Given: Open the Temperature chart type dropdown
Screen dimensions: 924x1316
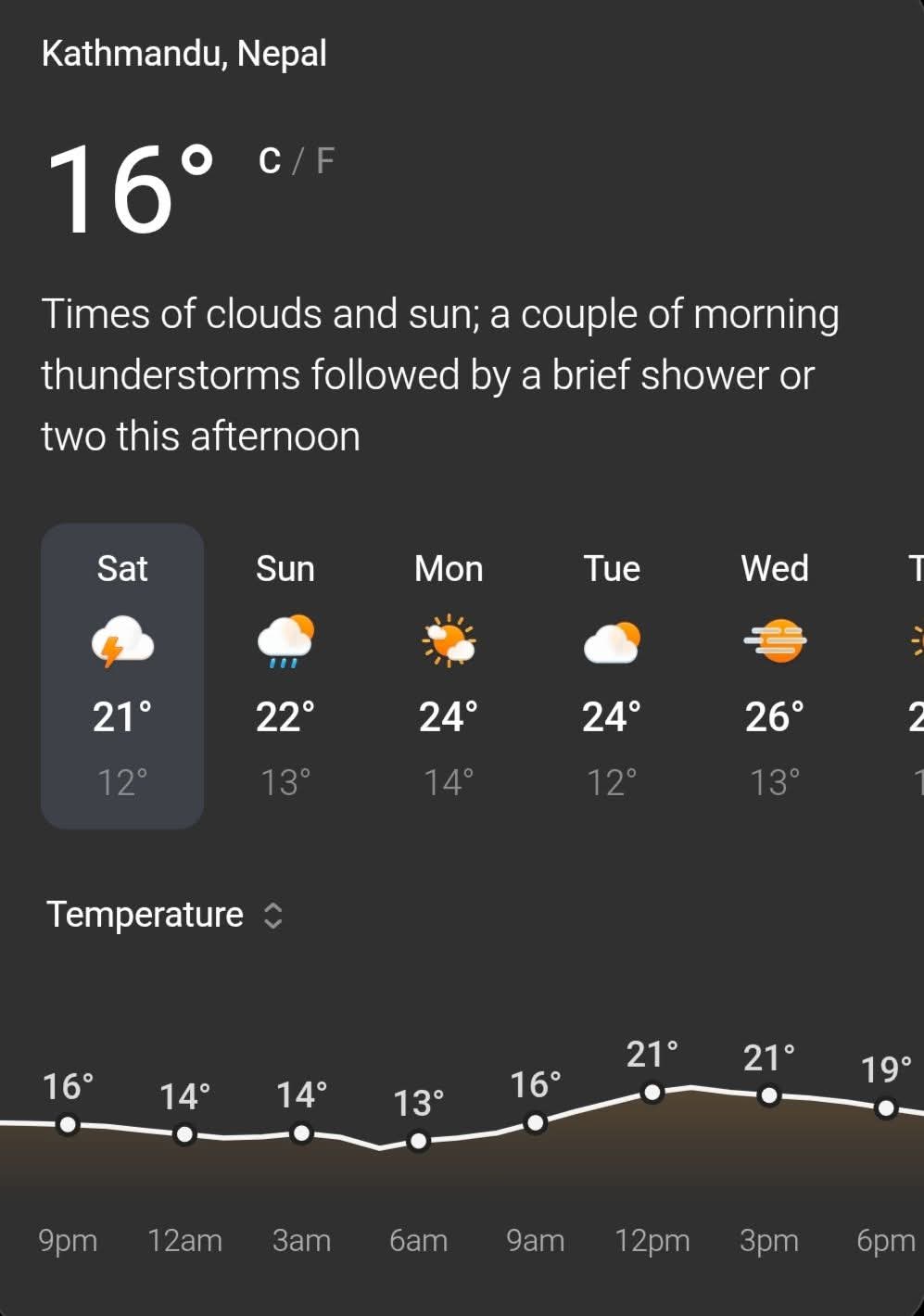Looking at the screenshot, I should click(x=165, y=915).
